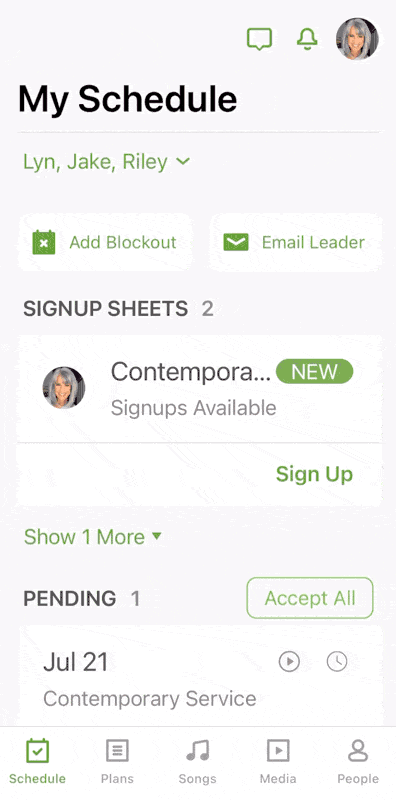Open the profile avatar at top right
This screenshot has width=396, height=800.
tap(357, 39)
